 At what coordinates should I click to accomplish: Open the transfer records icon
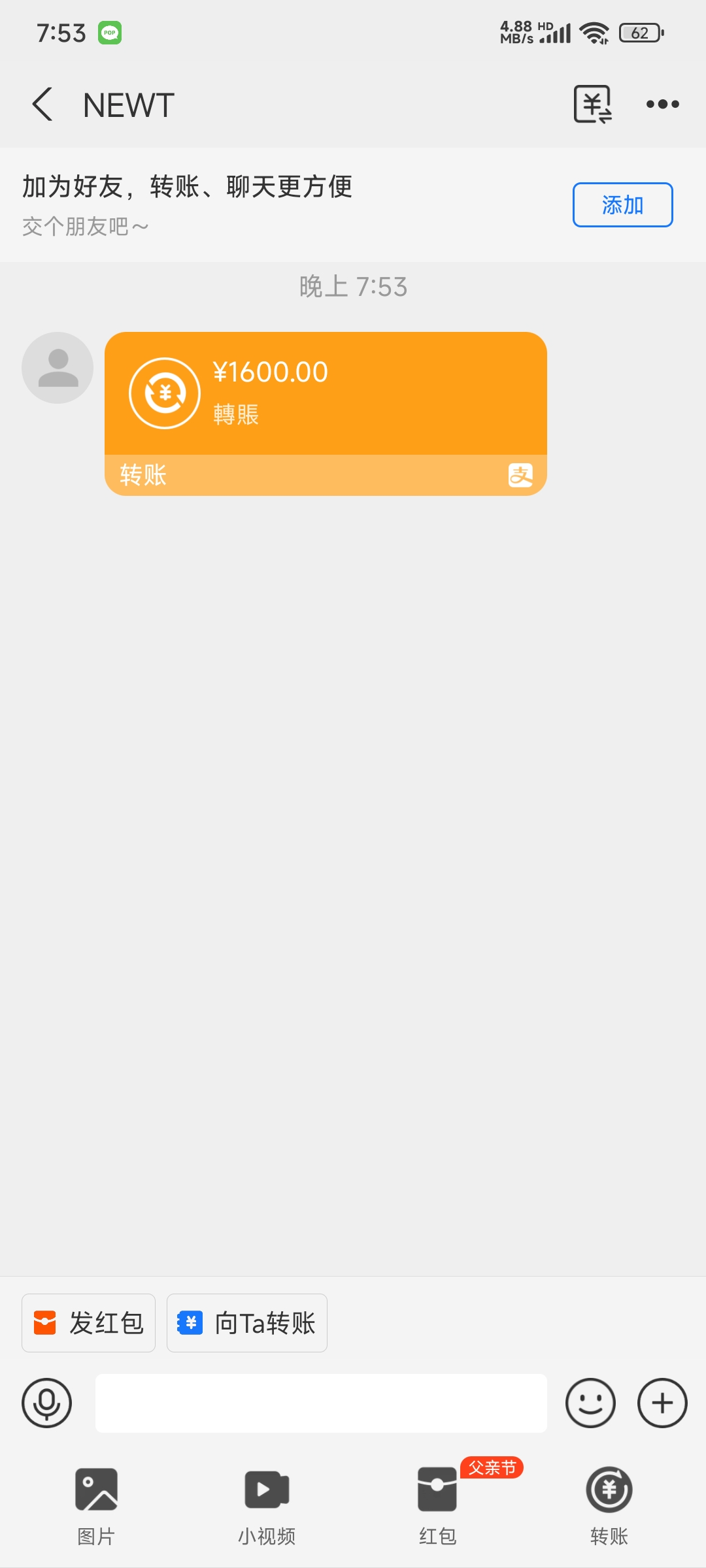coord(592,105)
